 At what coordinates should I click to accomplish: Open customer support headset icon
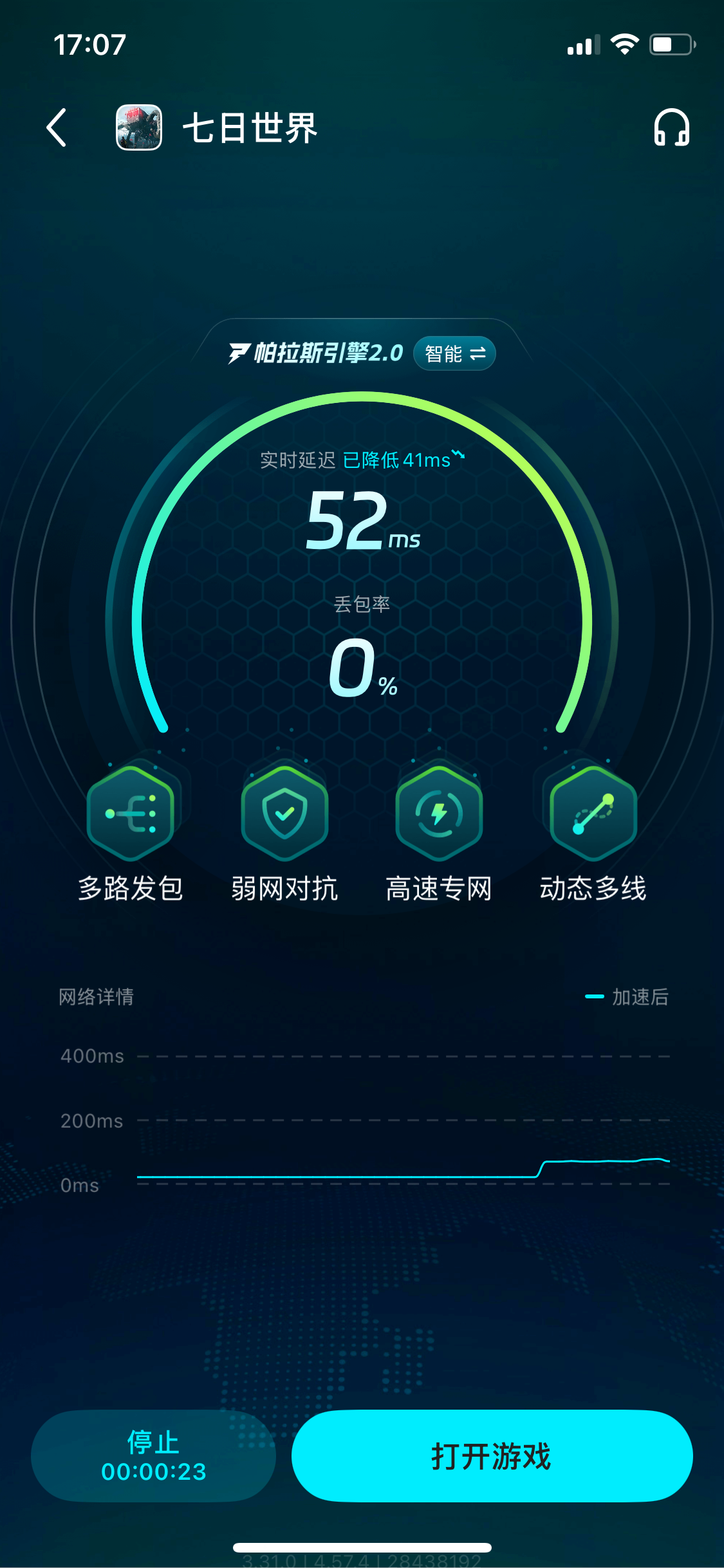(x=671, y=127)
